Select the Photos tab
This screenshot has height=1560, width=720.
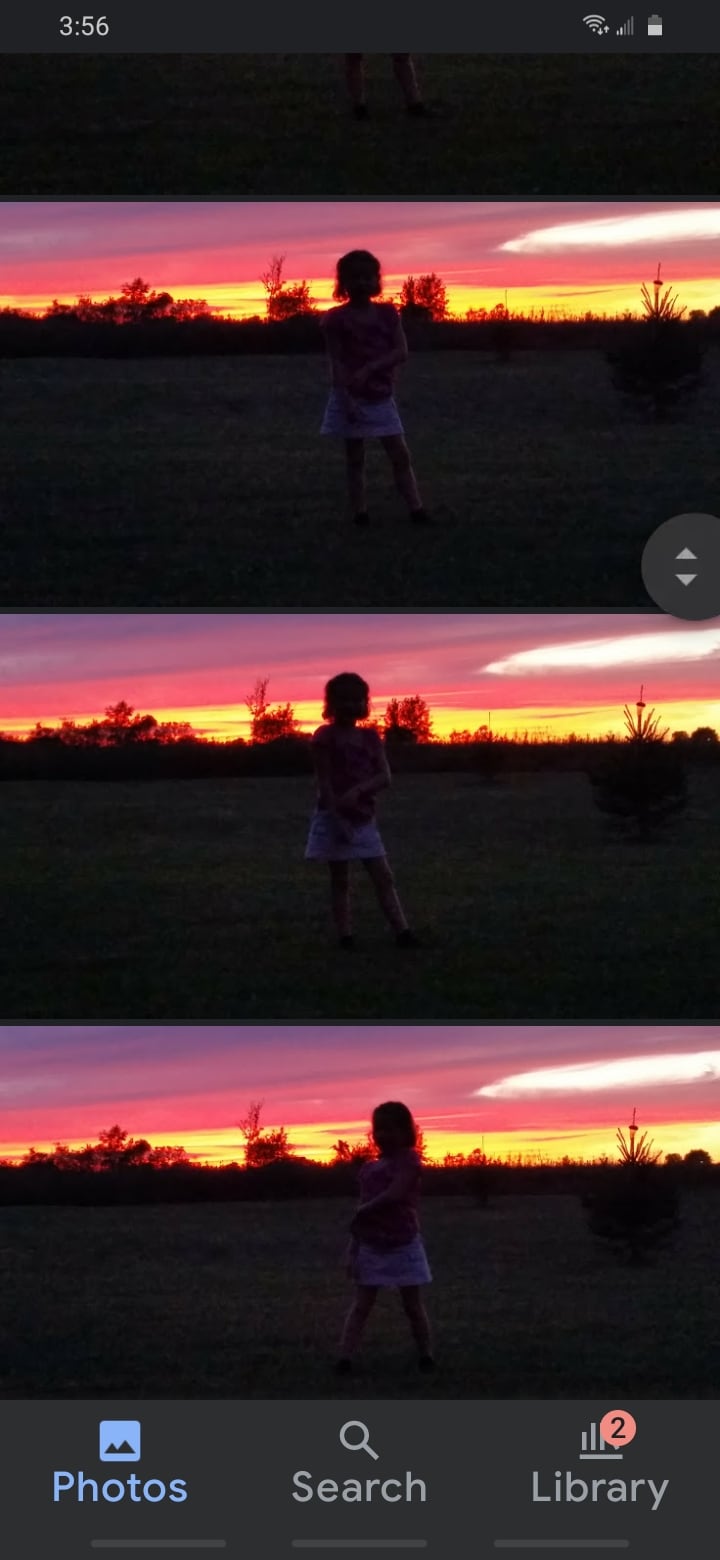pos(120,1464)
